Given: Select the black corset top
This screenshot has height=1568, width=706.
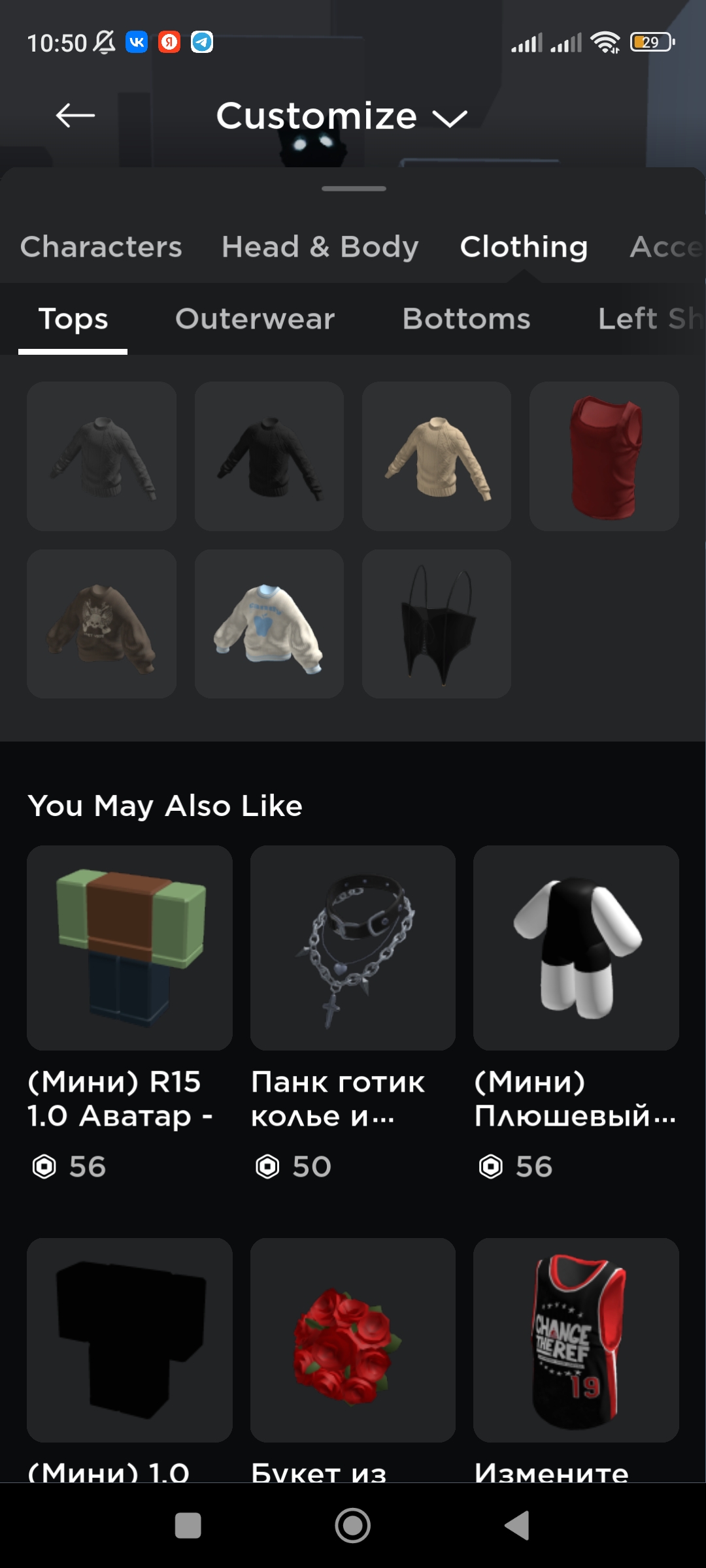Looking at the screenshot, I should tap(437, 623).
